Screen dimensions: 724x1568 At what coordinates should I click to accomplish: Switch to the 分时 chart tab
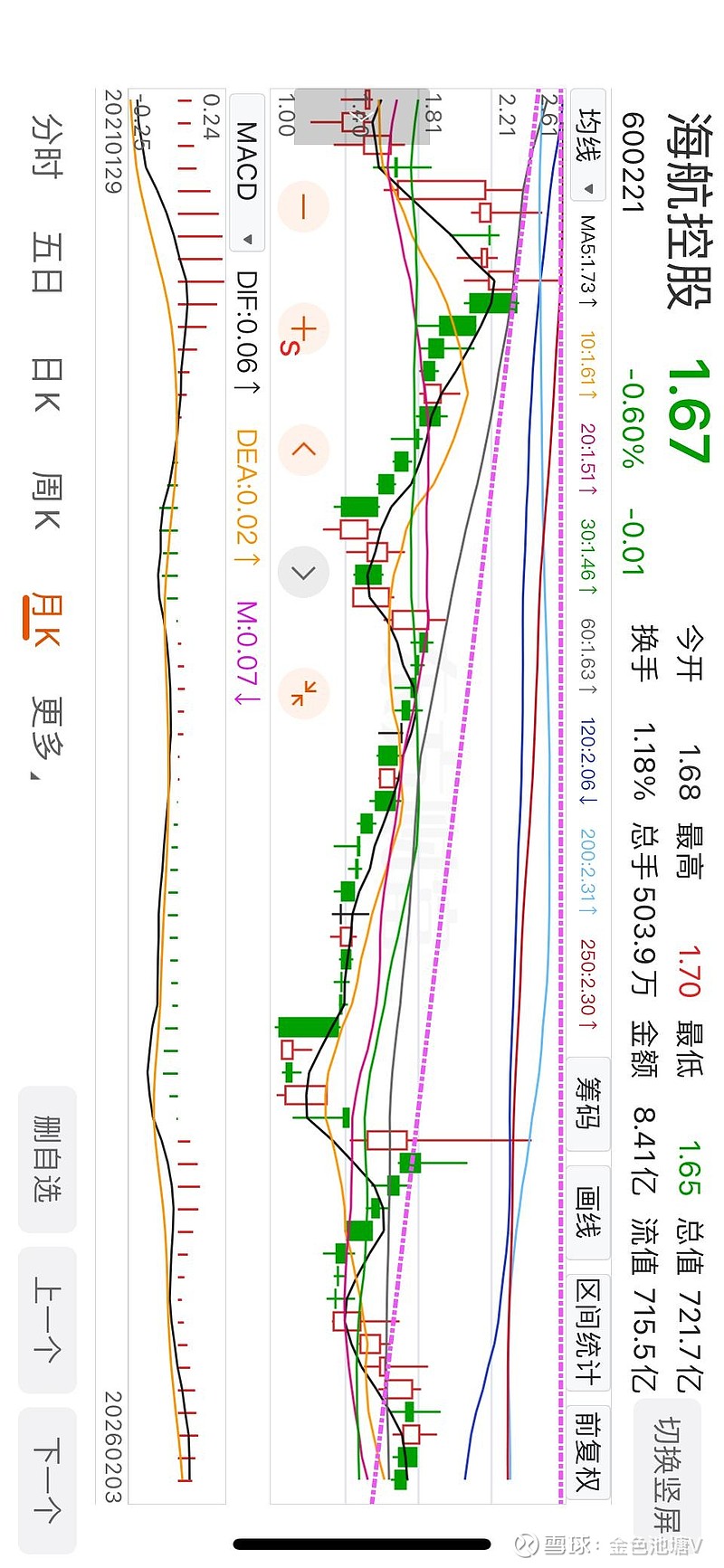(47, 146)
